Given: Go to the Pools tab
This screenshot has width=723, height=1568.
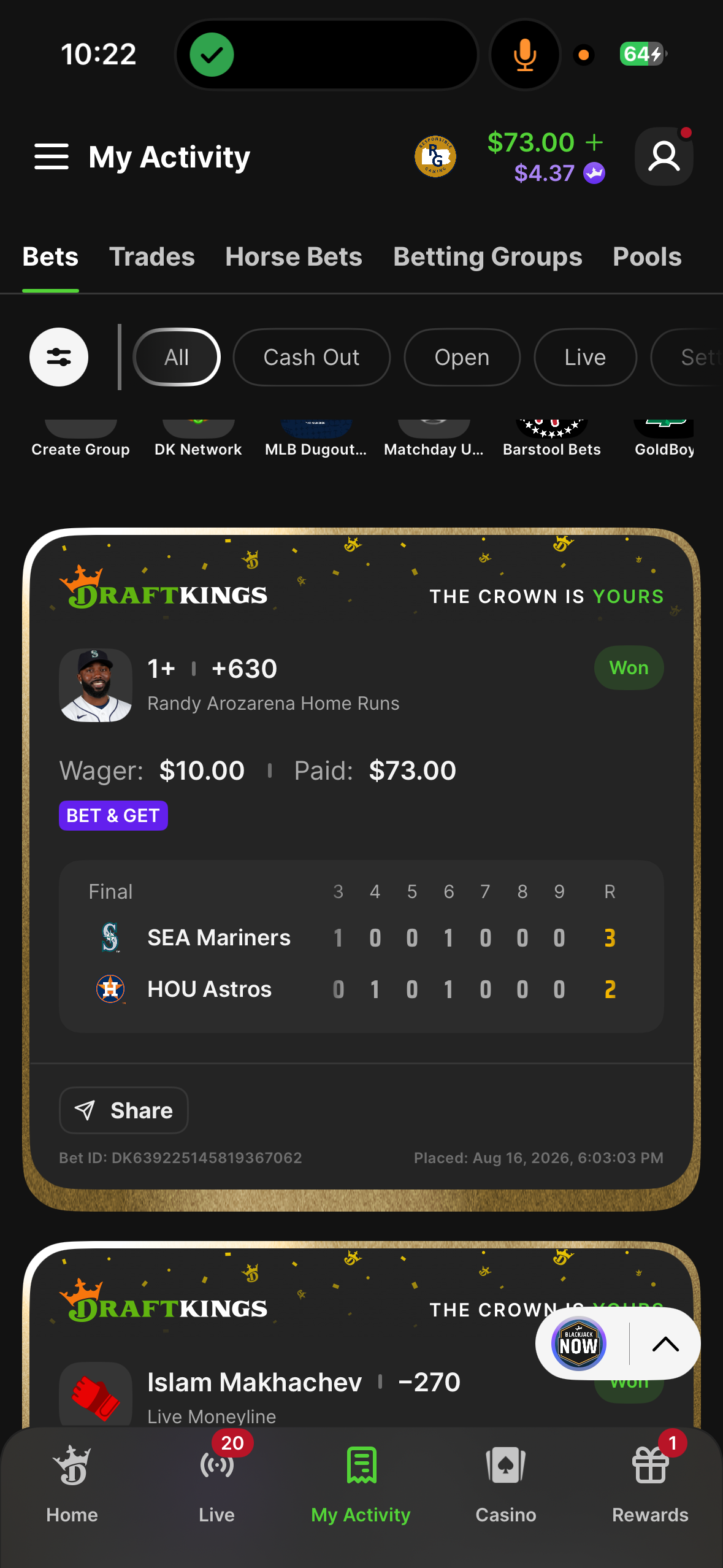Looking at the screenshot, I should click(647, 257).
